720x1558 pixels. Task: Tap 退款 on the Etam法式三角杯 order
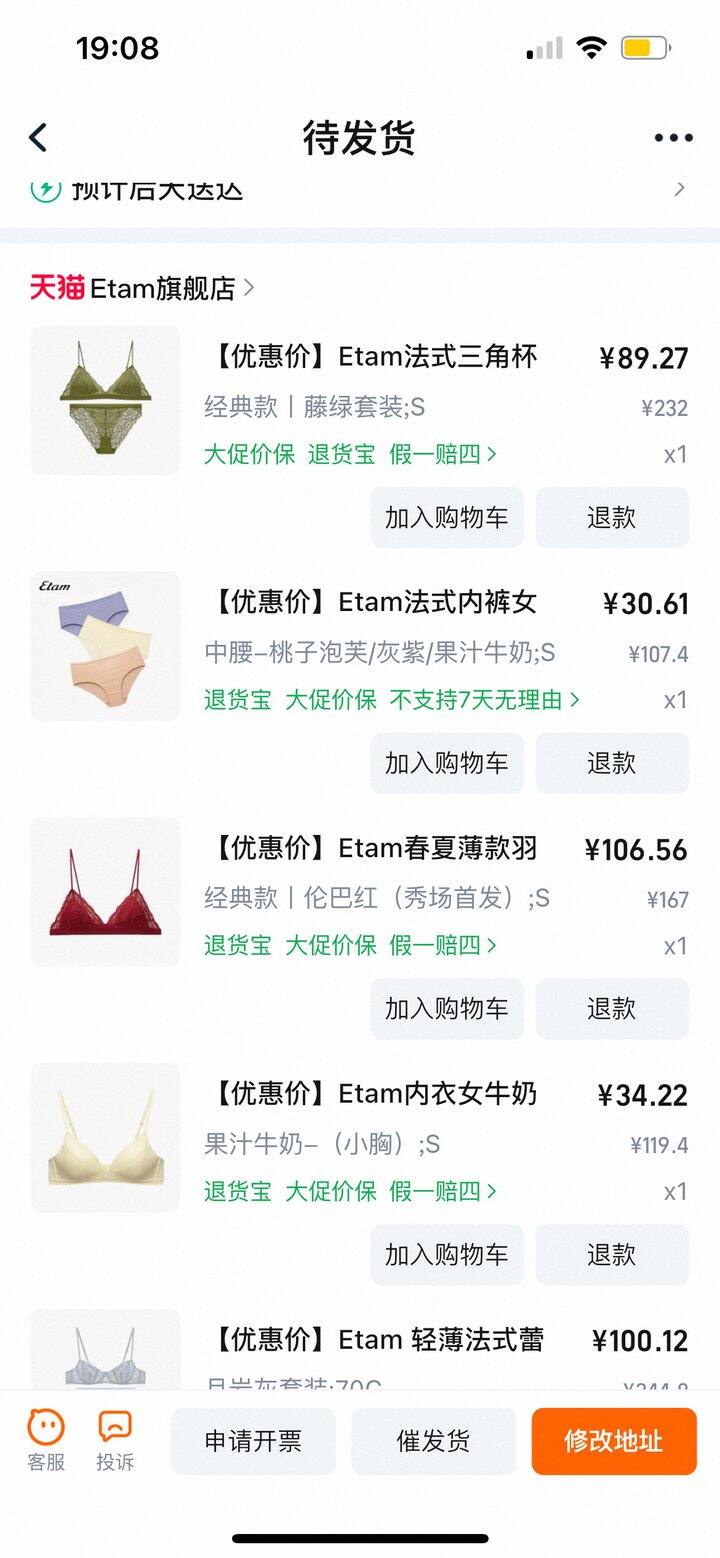pyautogui.click(x=612, y=517)
